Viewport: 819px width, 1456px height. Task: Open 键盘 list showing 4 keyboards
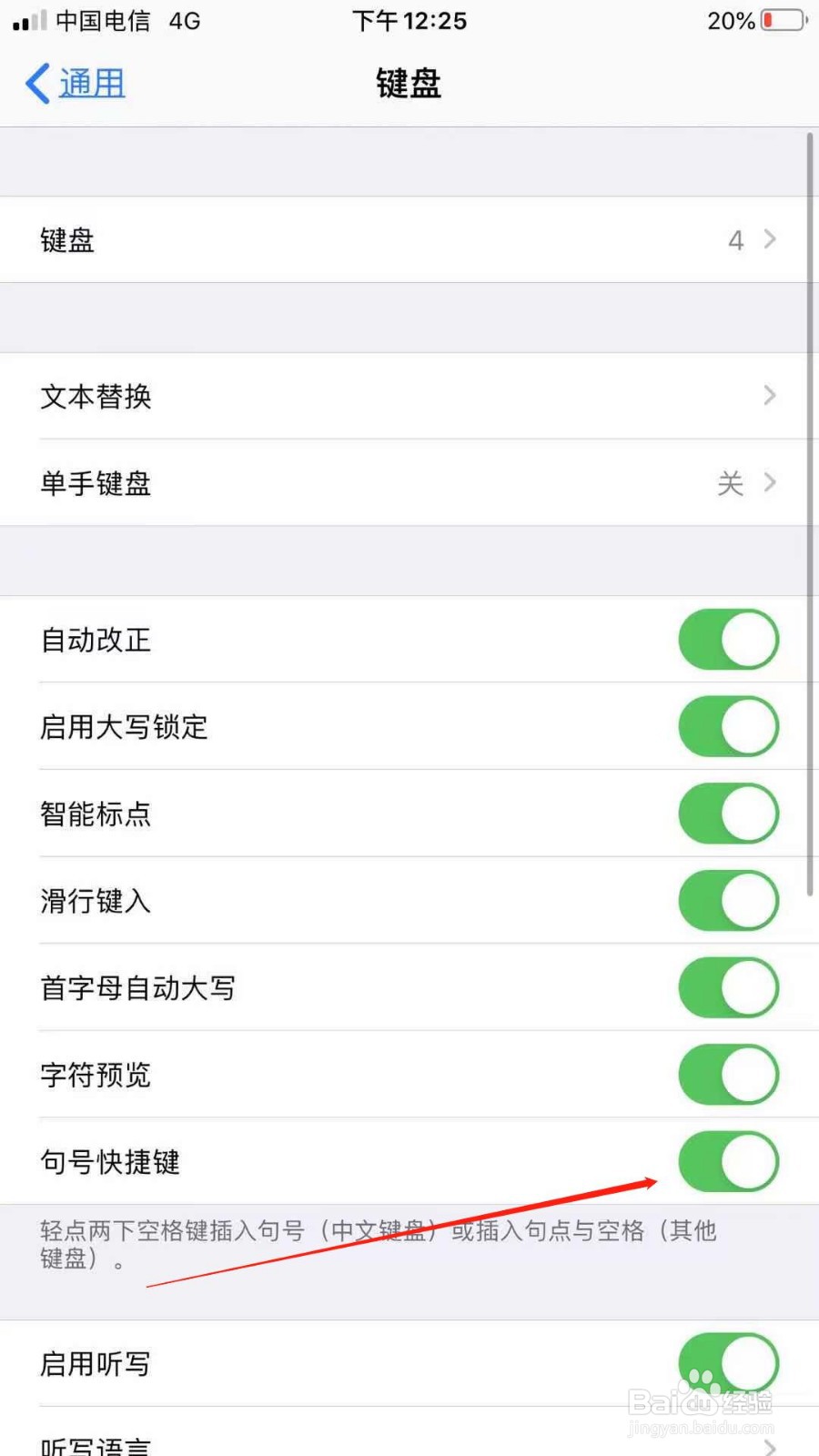pyautogui.click(x=409, y=239)
